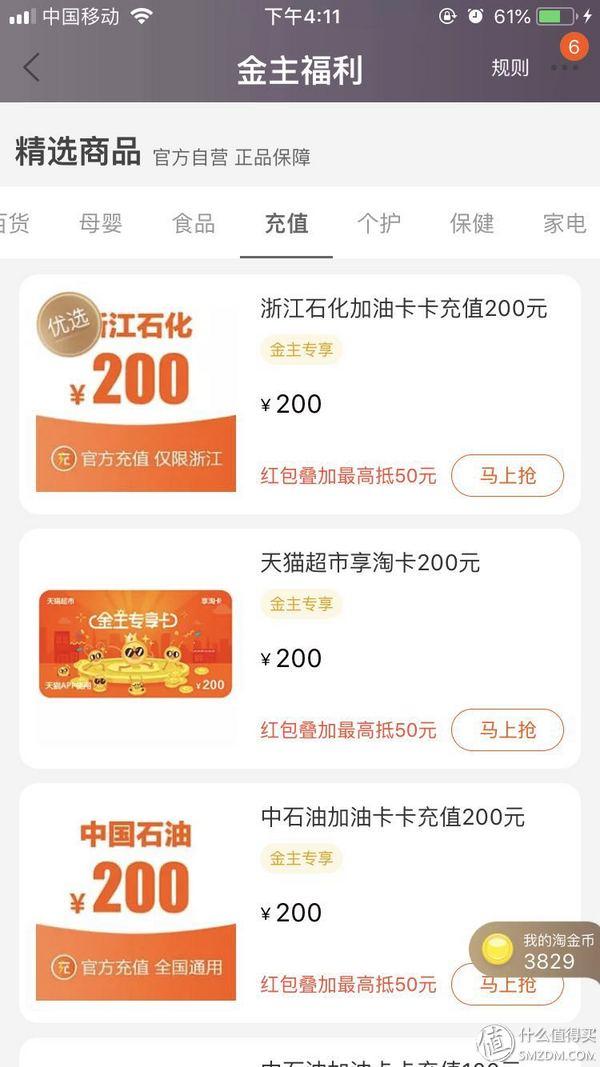Select the 充值 category tab
600x1067 pixels.
[x=286, y=223]
